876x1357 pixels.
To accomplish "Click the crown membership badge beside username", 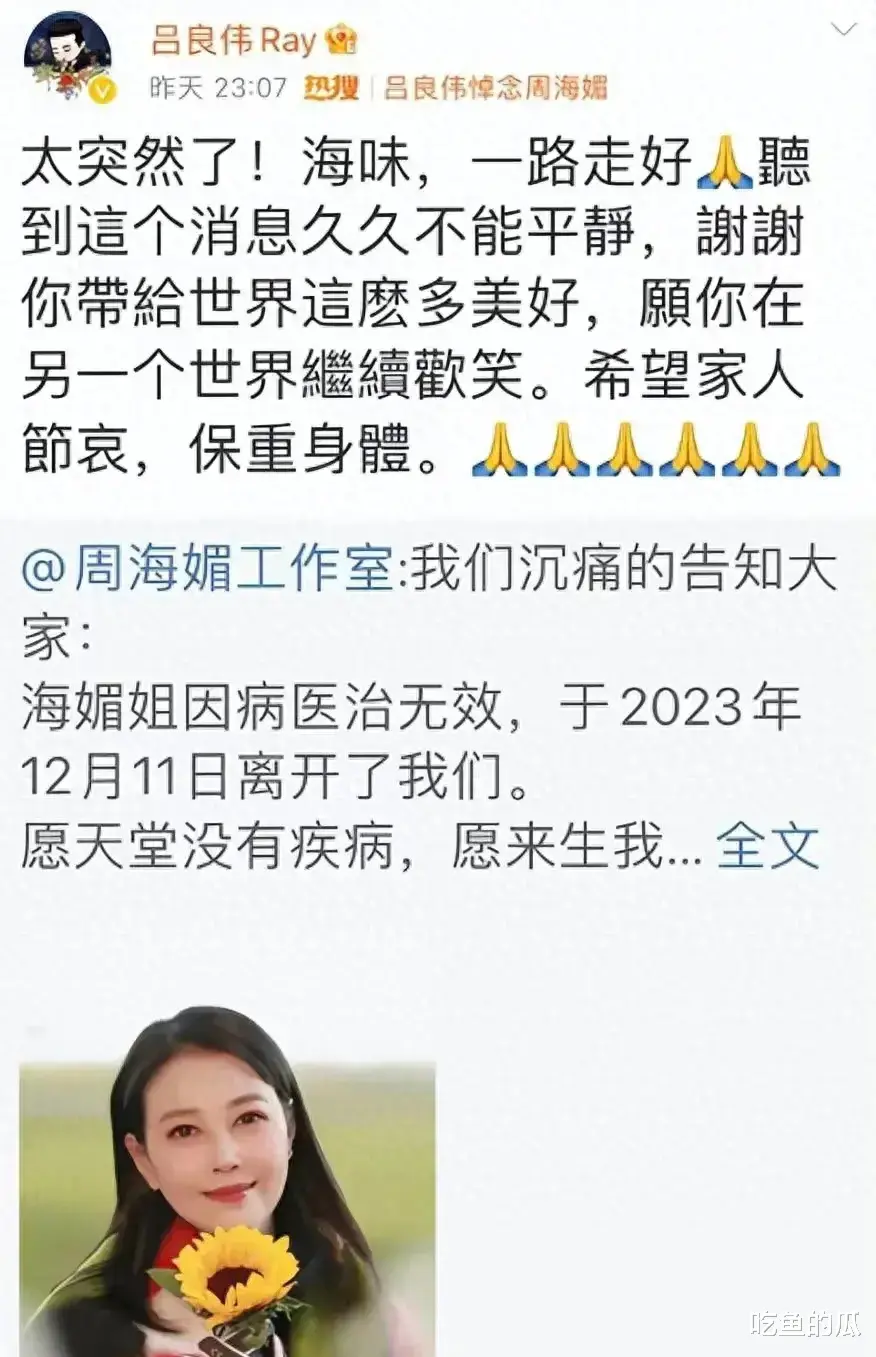I will 342,38.
